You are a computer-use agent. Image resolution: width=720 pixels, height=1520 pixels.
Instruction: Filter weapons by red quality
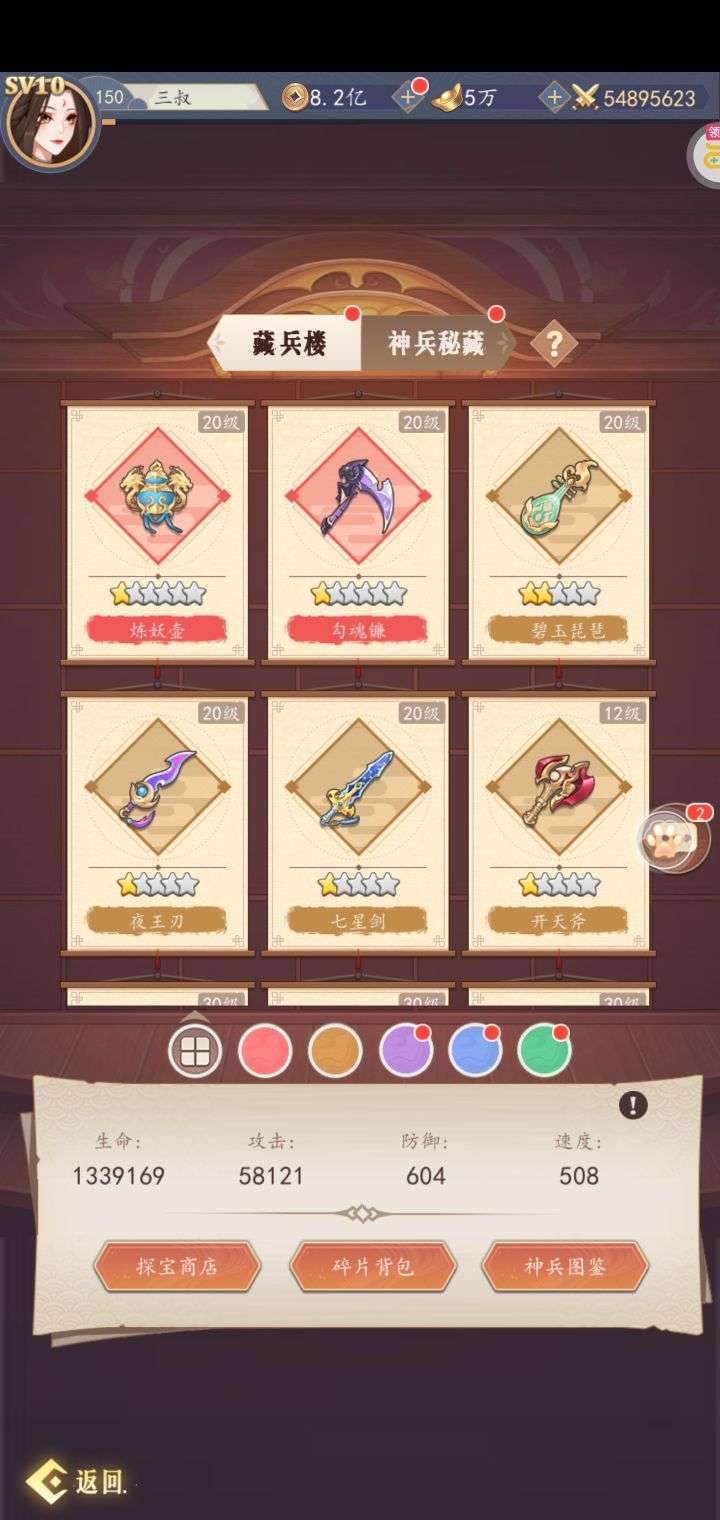[x=265, y=1051]
